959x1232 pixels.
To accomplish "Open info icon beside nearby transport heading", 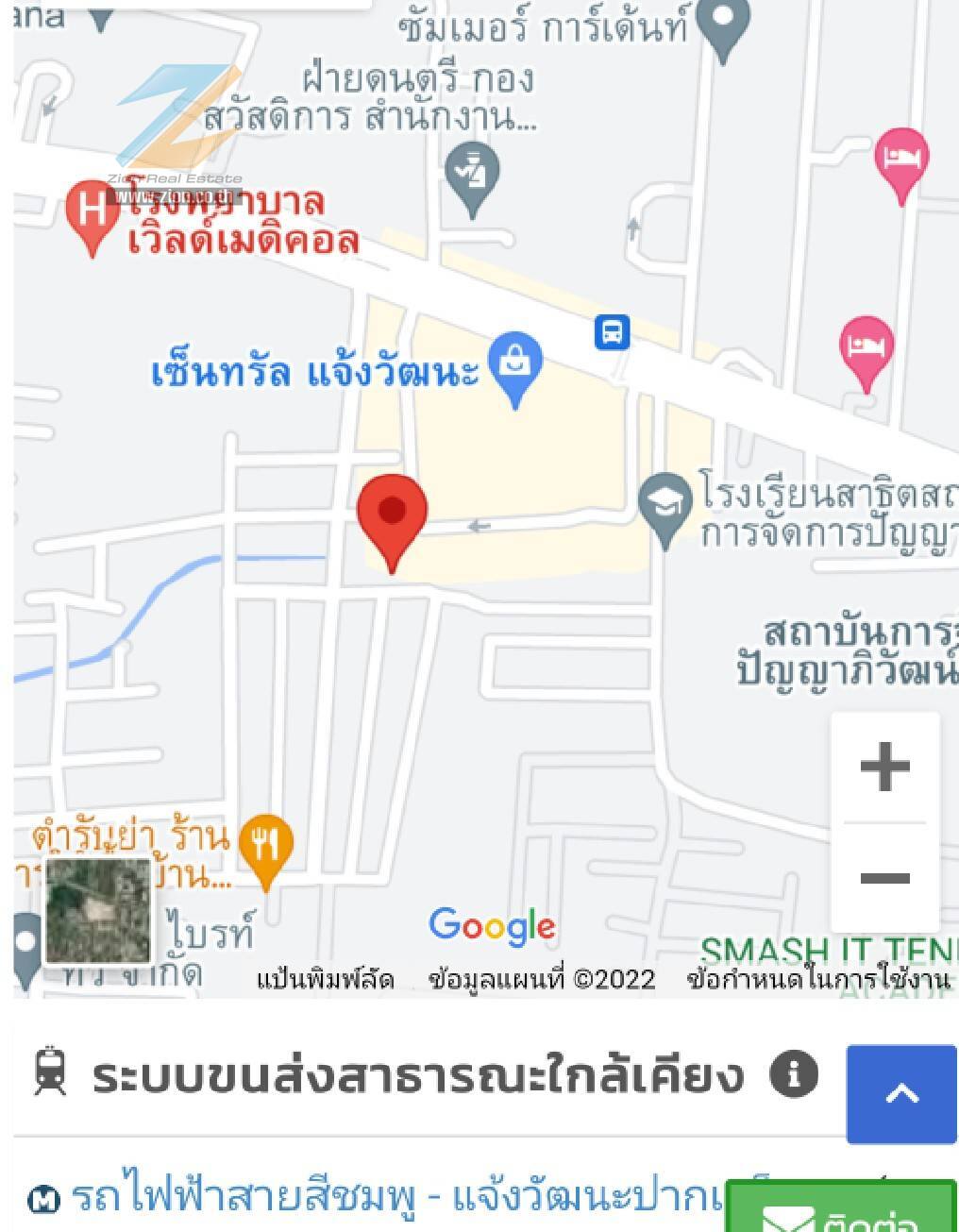I will coord(794,1074).
